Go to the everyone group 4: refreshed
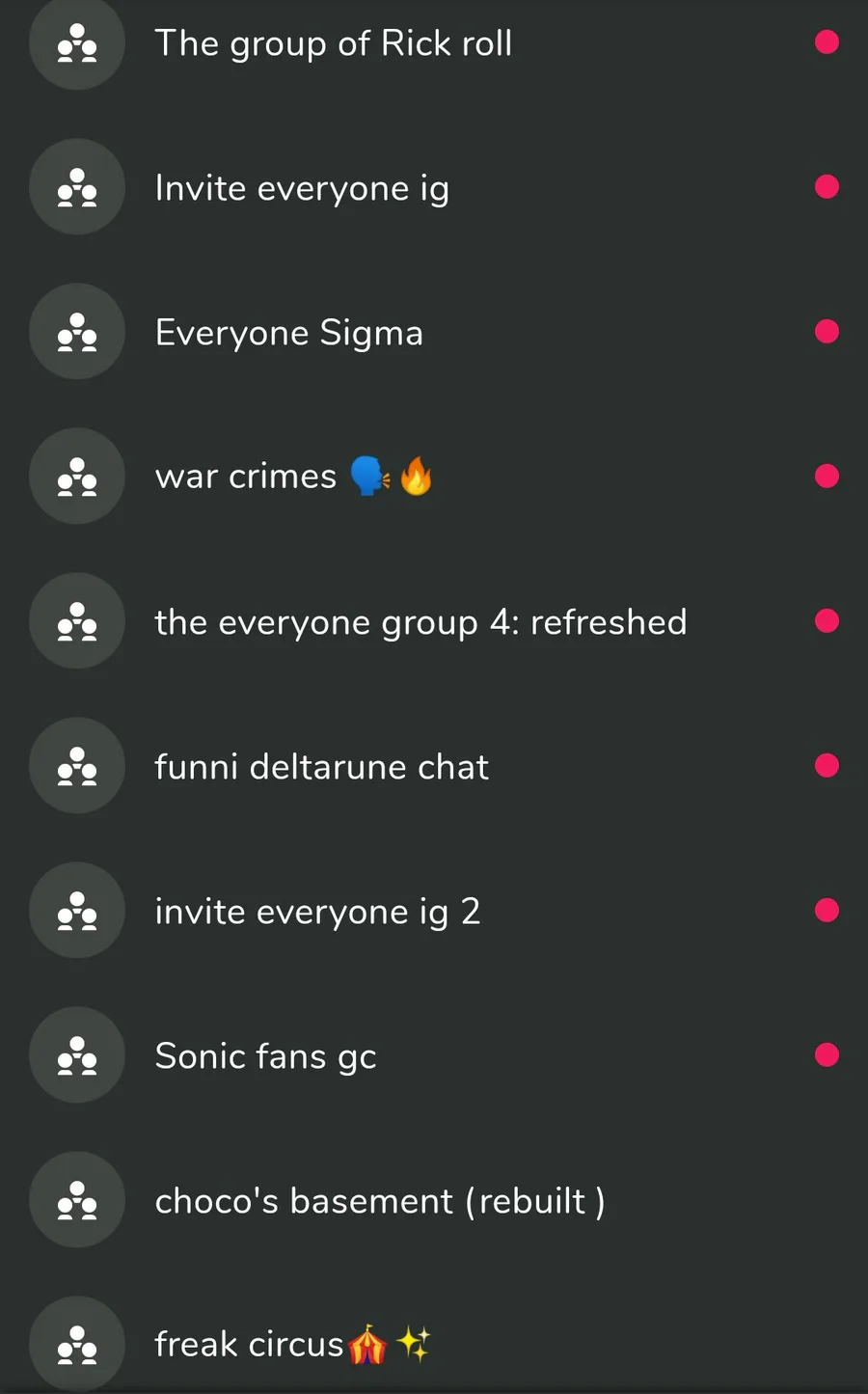 pyautogui.click(x=420, y=622)
